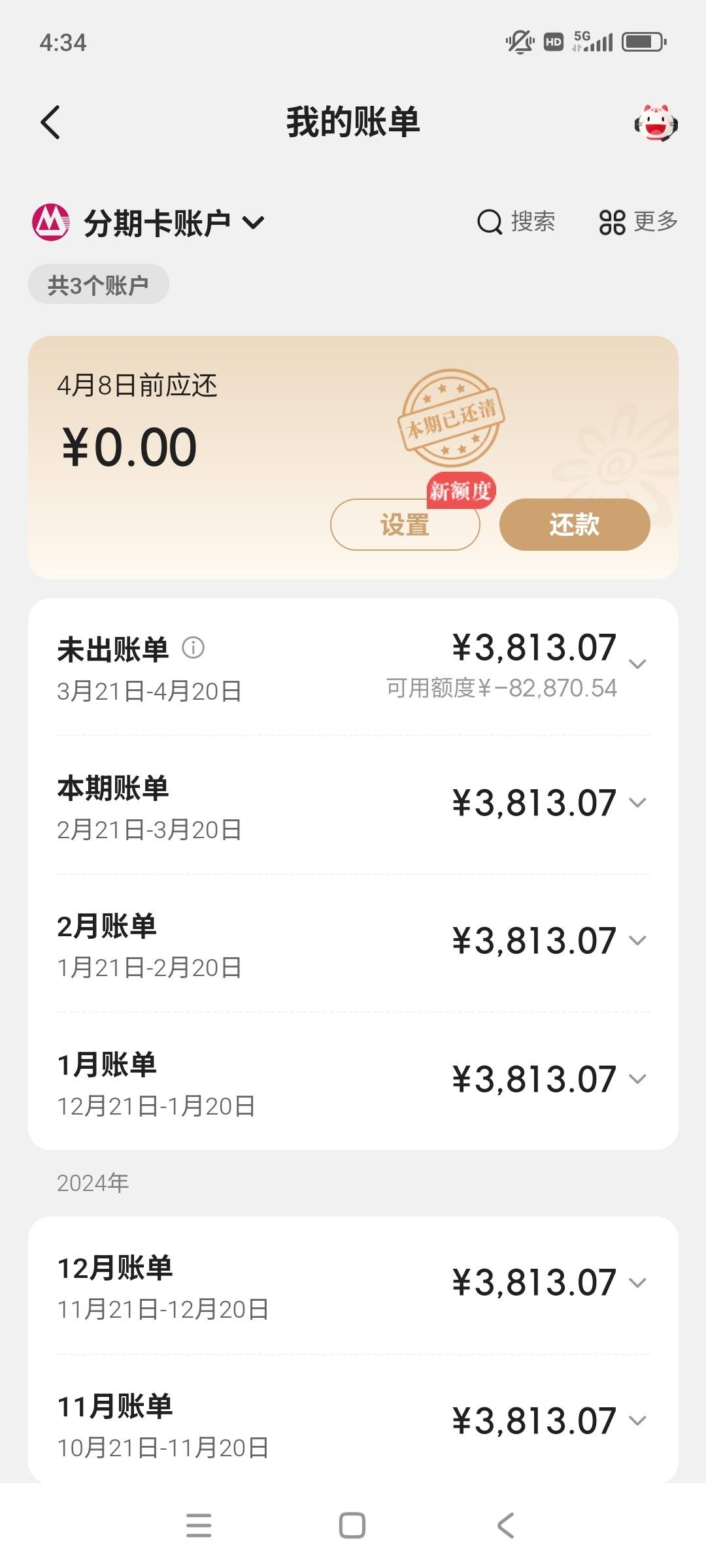Image resolution: width=706 pixels, height=1568 pixels.
Task: Tap the 设置 button
Action: pos(405,525)
